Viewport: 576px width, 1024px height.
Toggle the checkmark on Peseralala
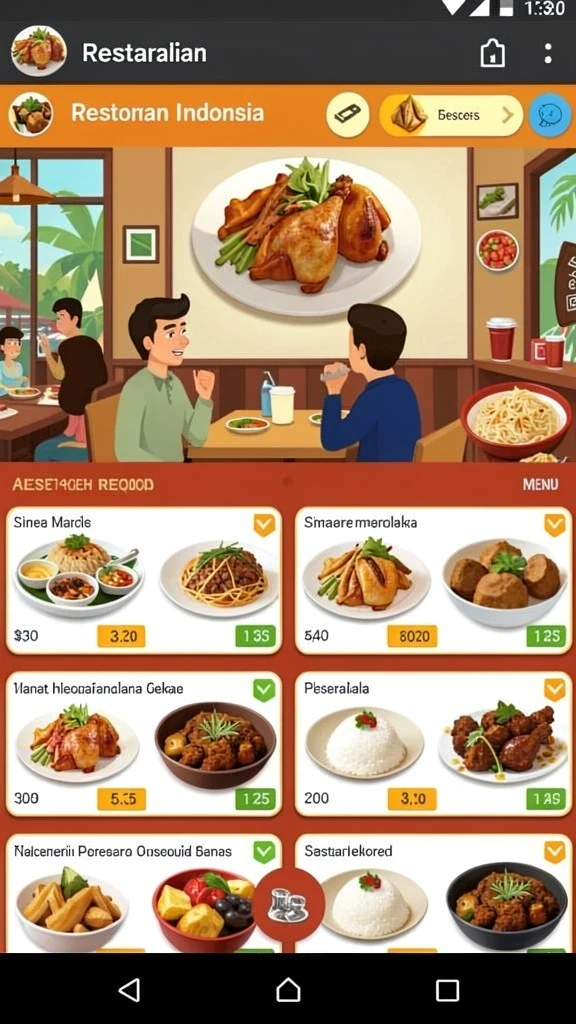coord(554,689)
